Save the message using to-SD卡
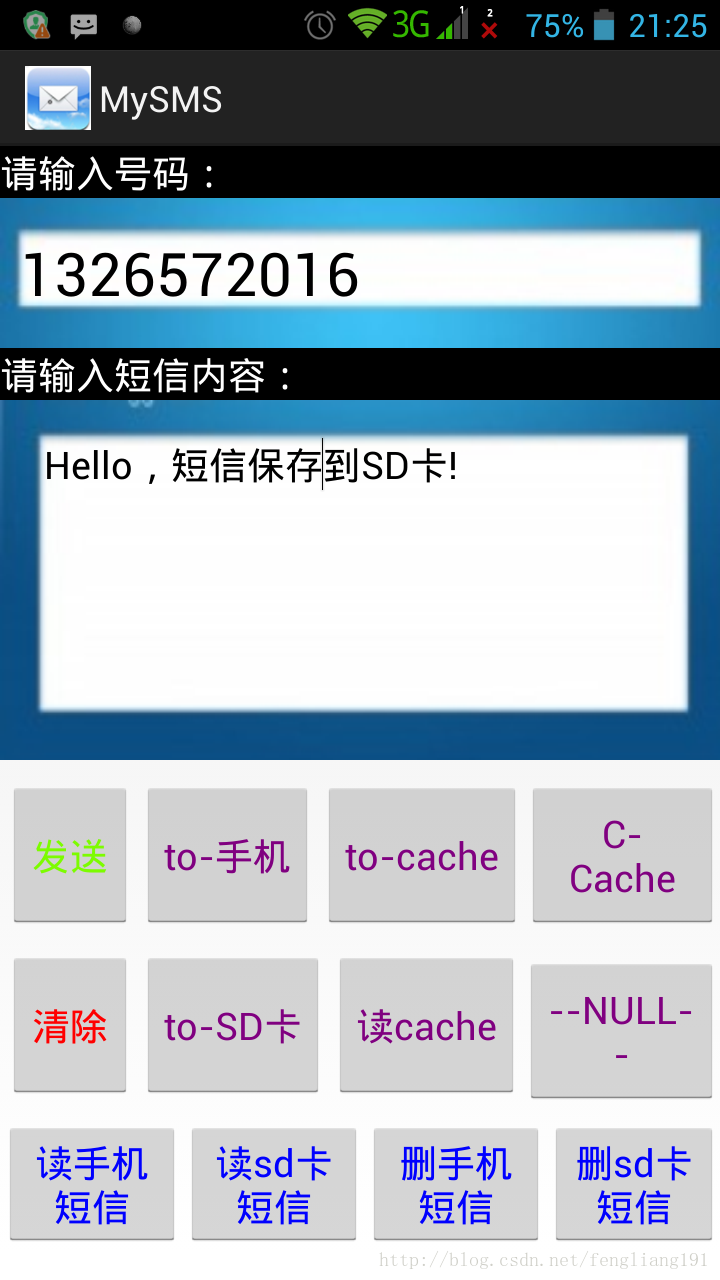This screenshot has height=1280, width=720. tap(232, 1026)
